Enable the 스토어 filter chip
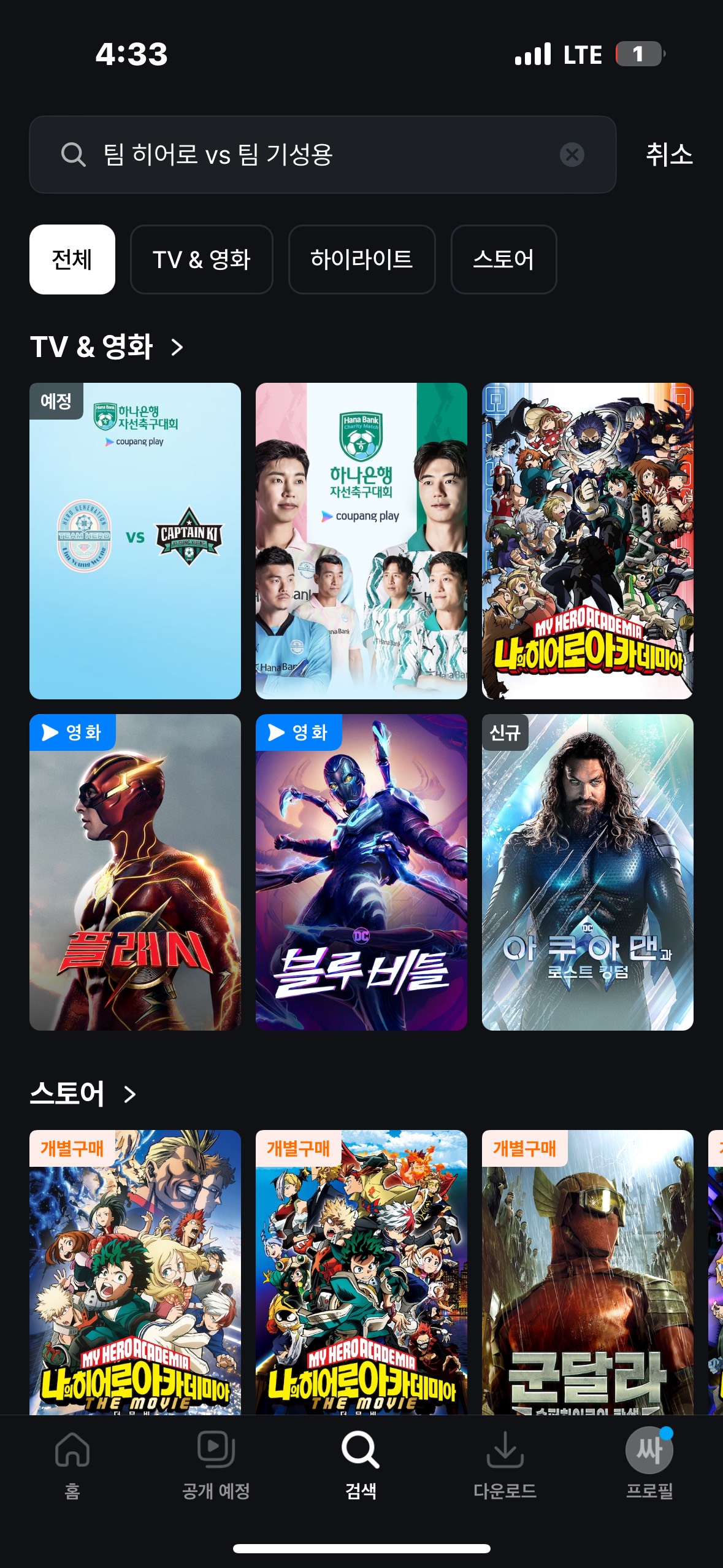723x1568 pixels. [503, 259]
